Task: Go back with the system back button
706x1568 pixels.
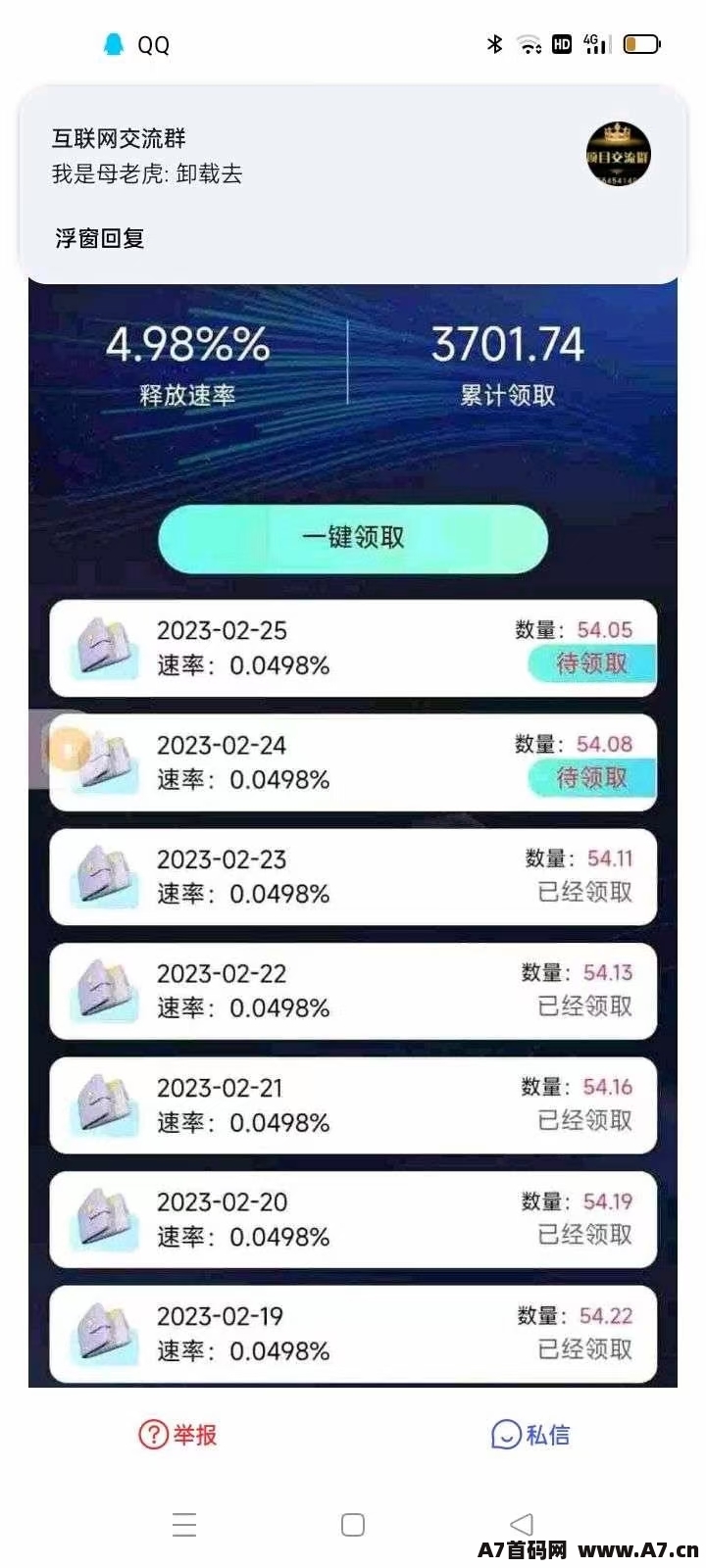Action: pos(522,1524)
